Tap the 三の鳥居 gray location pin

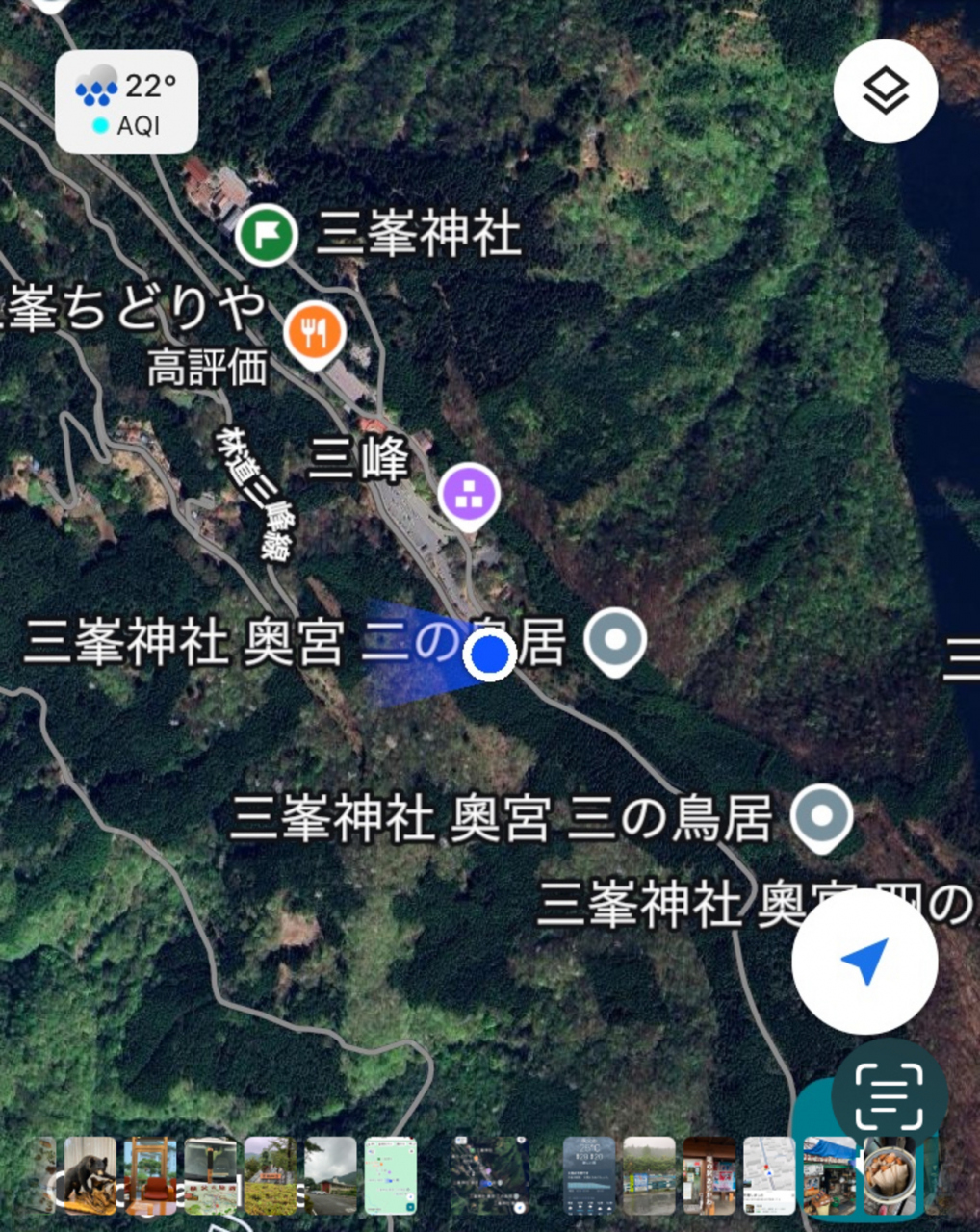pyautogui.click(x=821, y=816)
